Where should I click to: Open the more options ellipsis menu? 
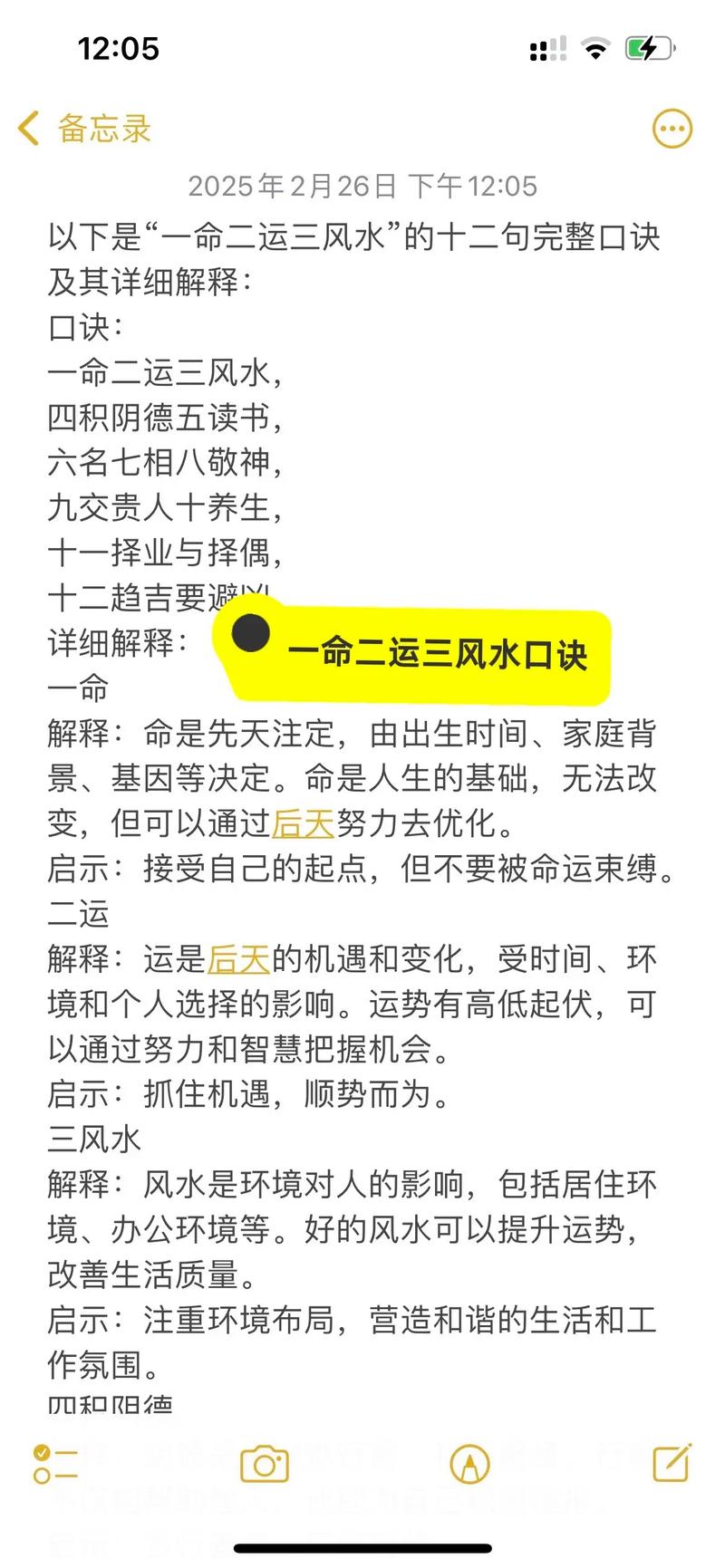coord(672,129)
